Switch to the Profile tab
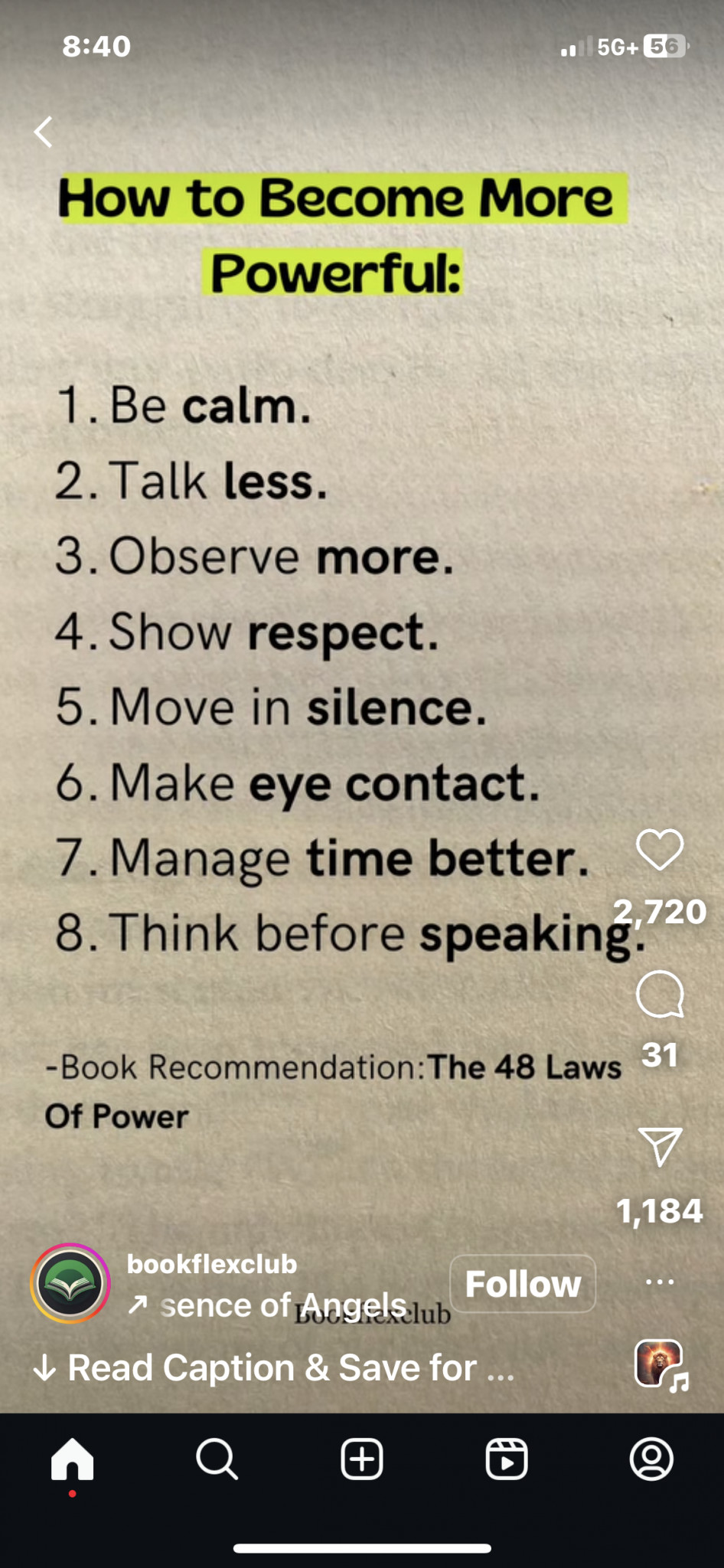 tap(651, 1459)
